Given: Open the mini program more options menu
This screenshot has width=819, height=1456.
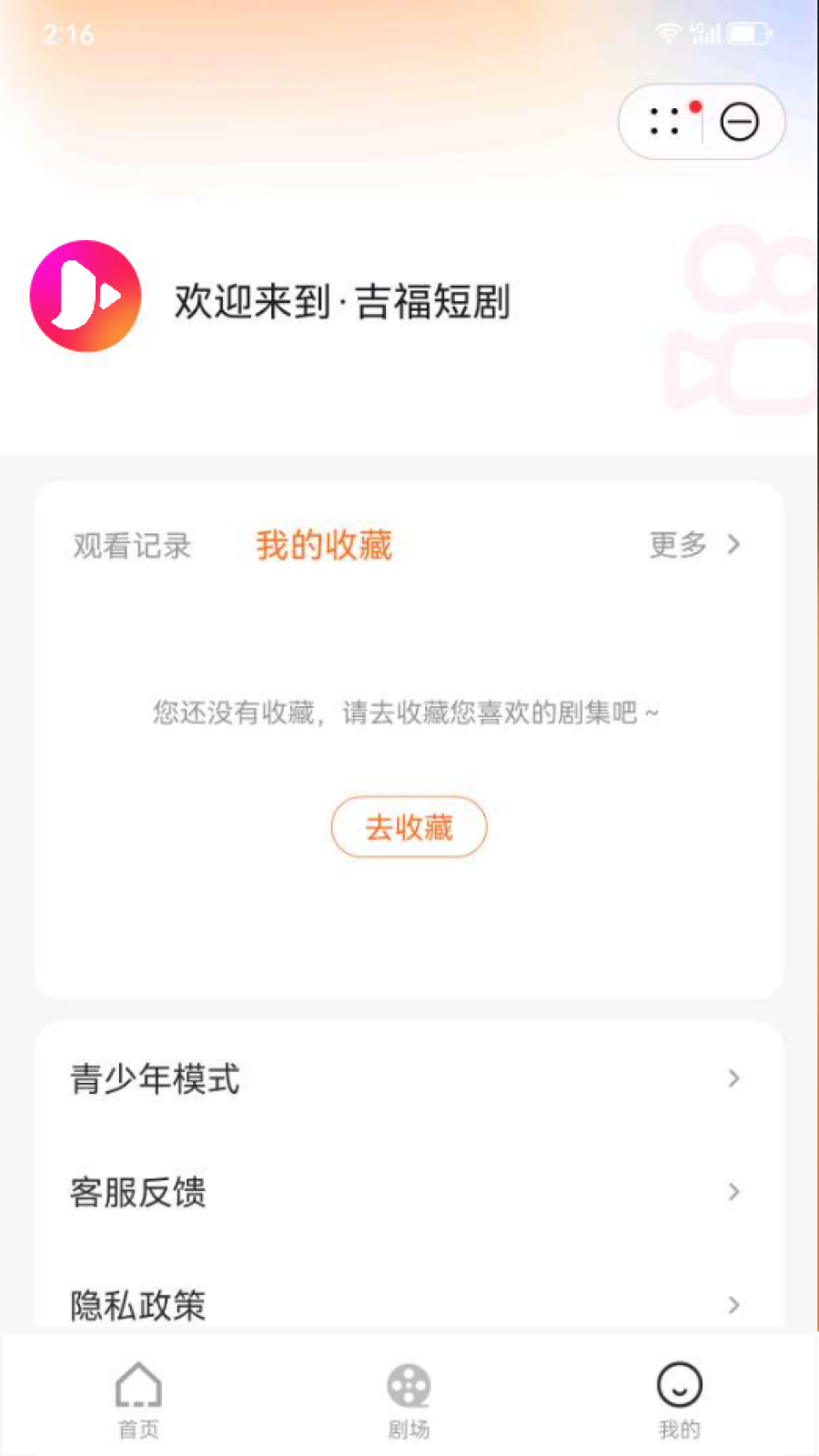Looking at the screenshot, I should pos(665,122).
